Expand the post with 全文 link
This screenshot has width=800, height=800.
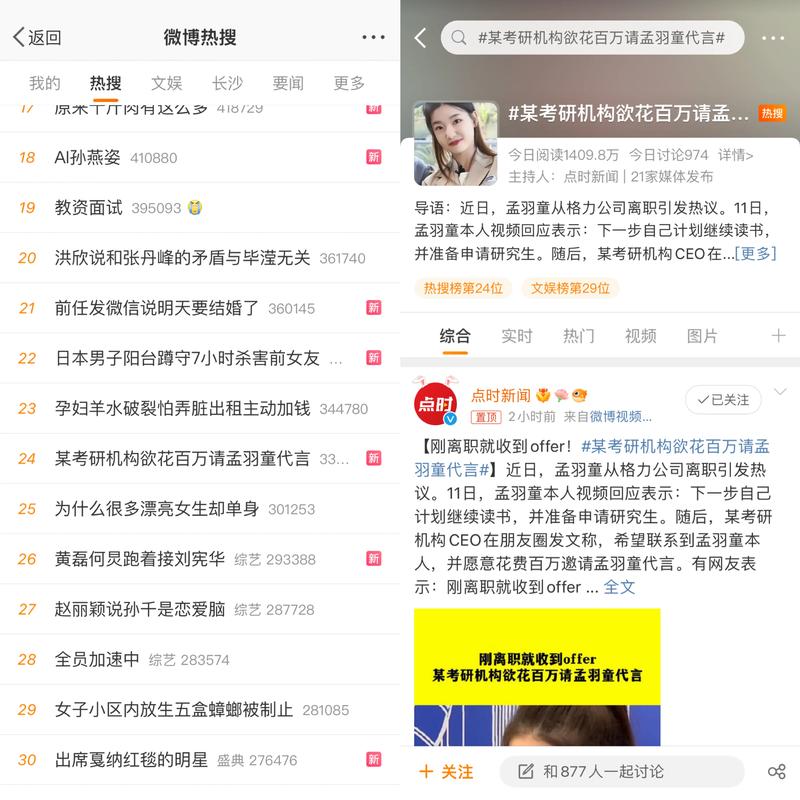coord(619,587)
